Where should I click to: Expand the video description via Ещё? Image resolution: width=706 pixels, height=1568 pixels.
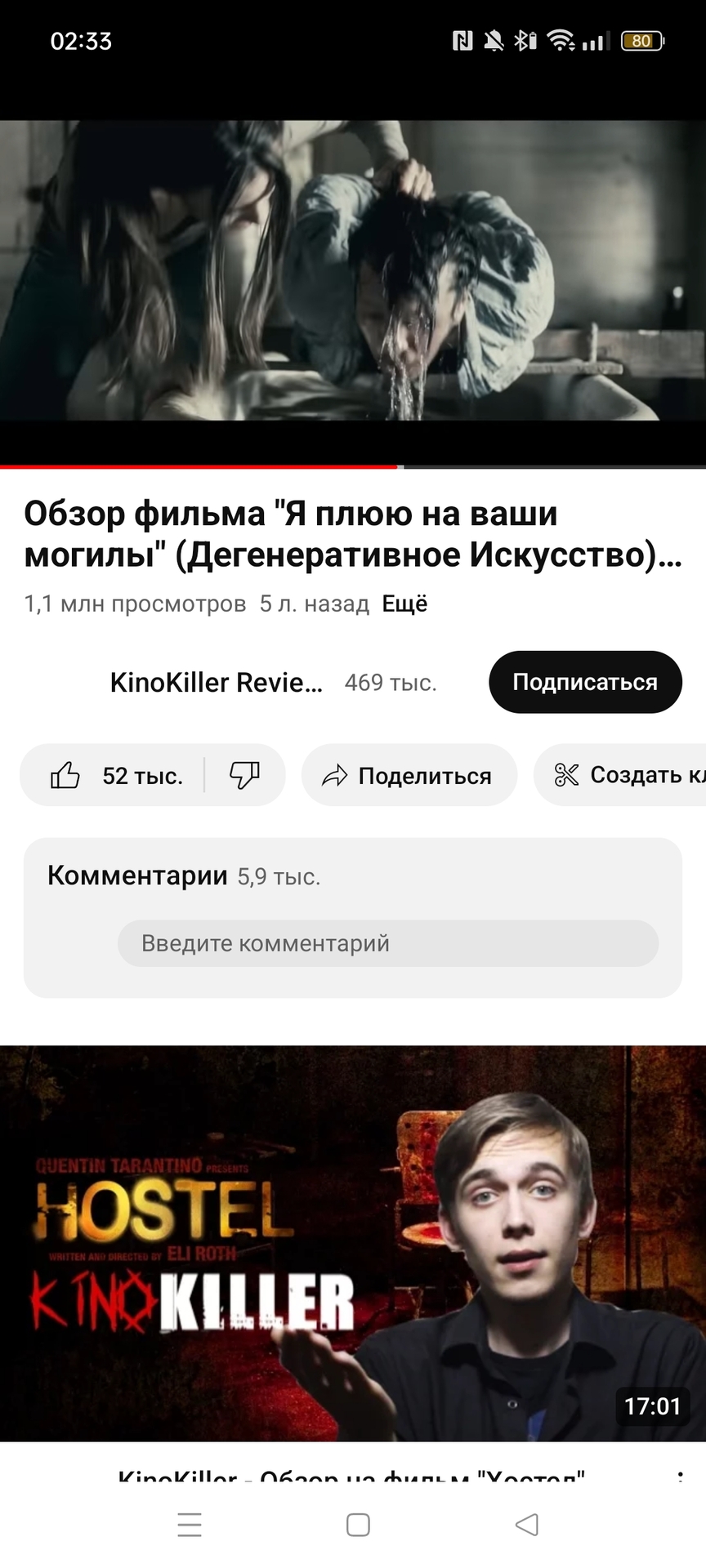(404, 604)
